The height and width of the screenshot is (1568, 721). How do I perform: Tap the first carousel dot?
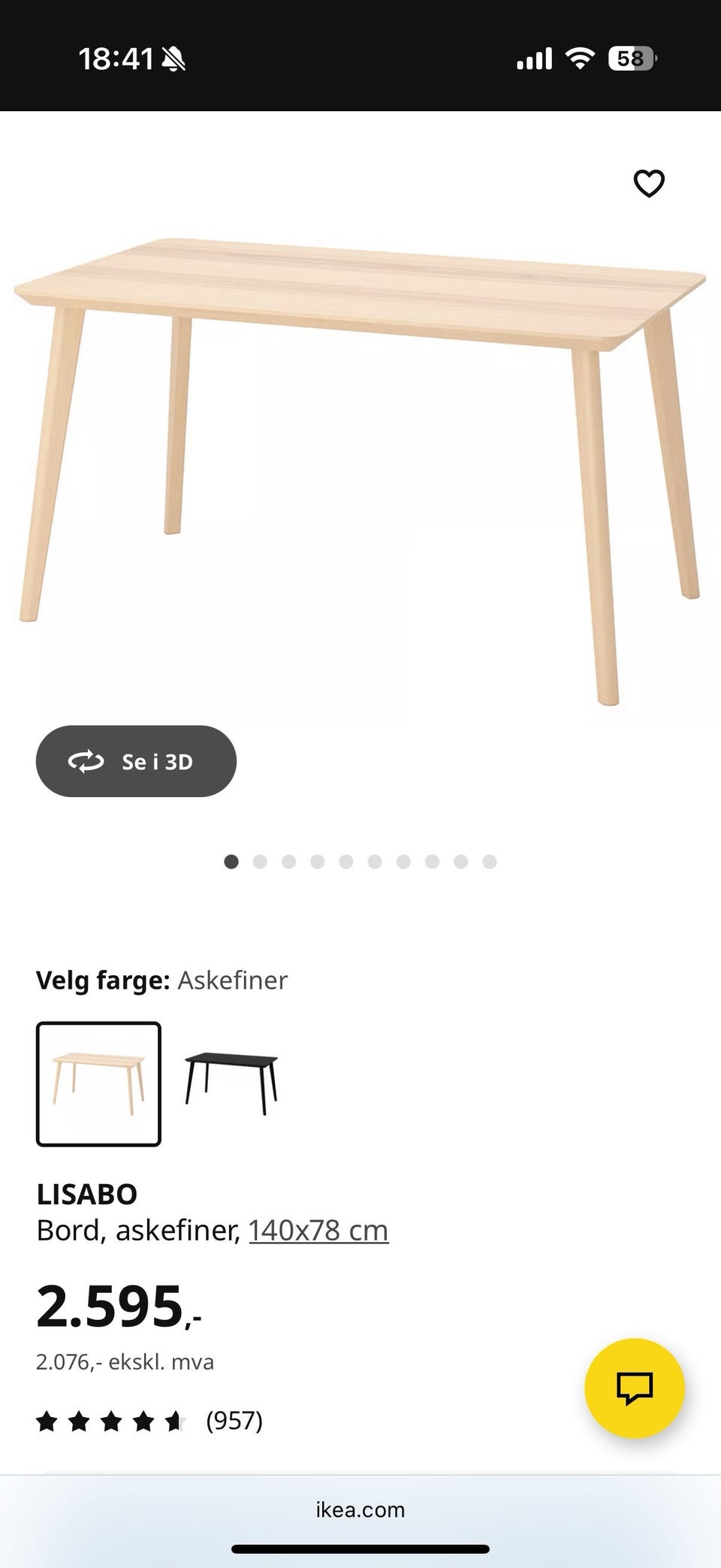[x=231, y=862]
